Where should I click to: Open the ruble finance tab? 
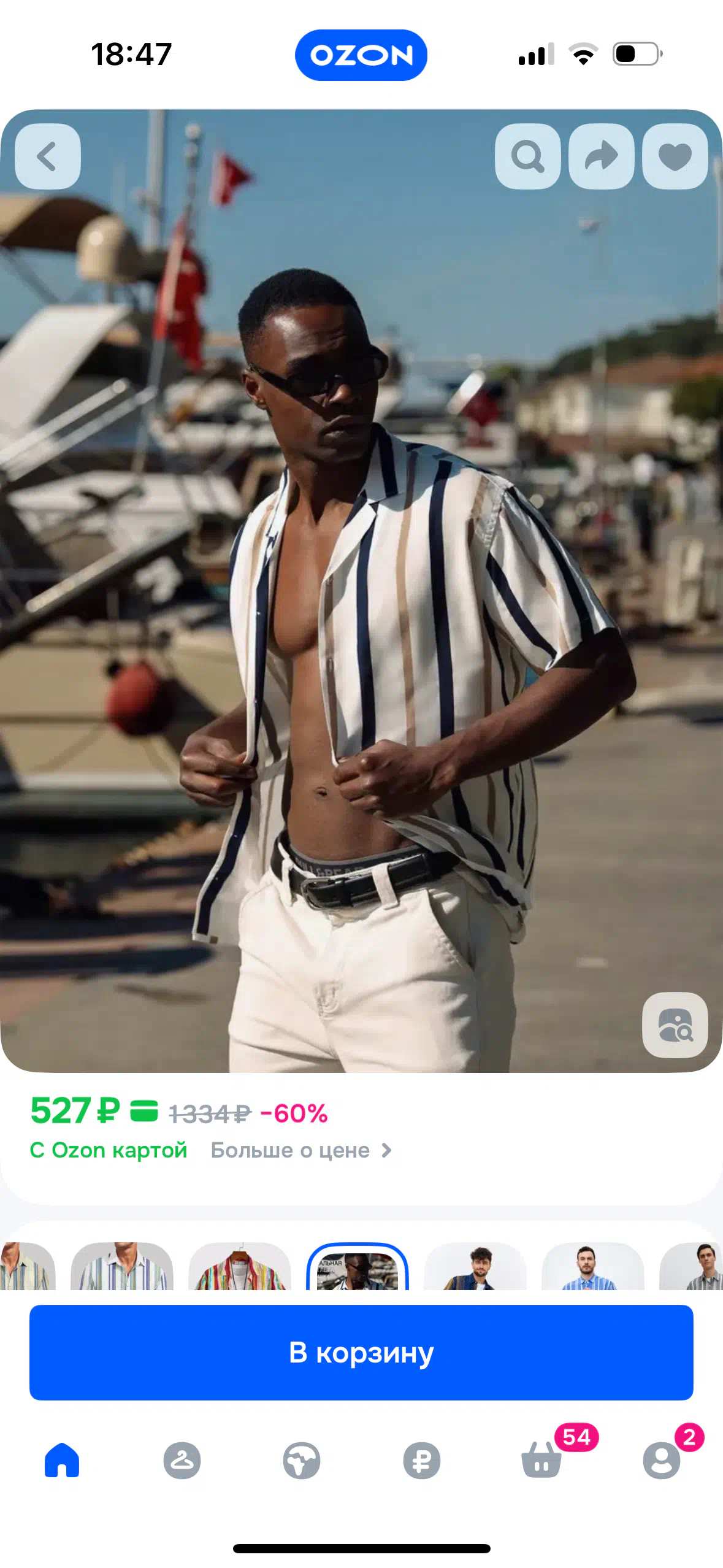(421, 1460)
